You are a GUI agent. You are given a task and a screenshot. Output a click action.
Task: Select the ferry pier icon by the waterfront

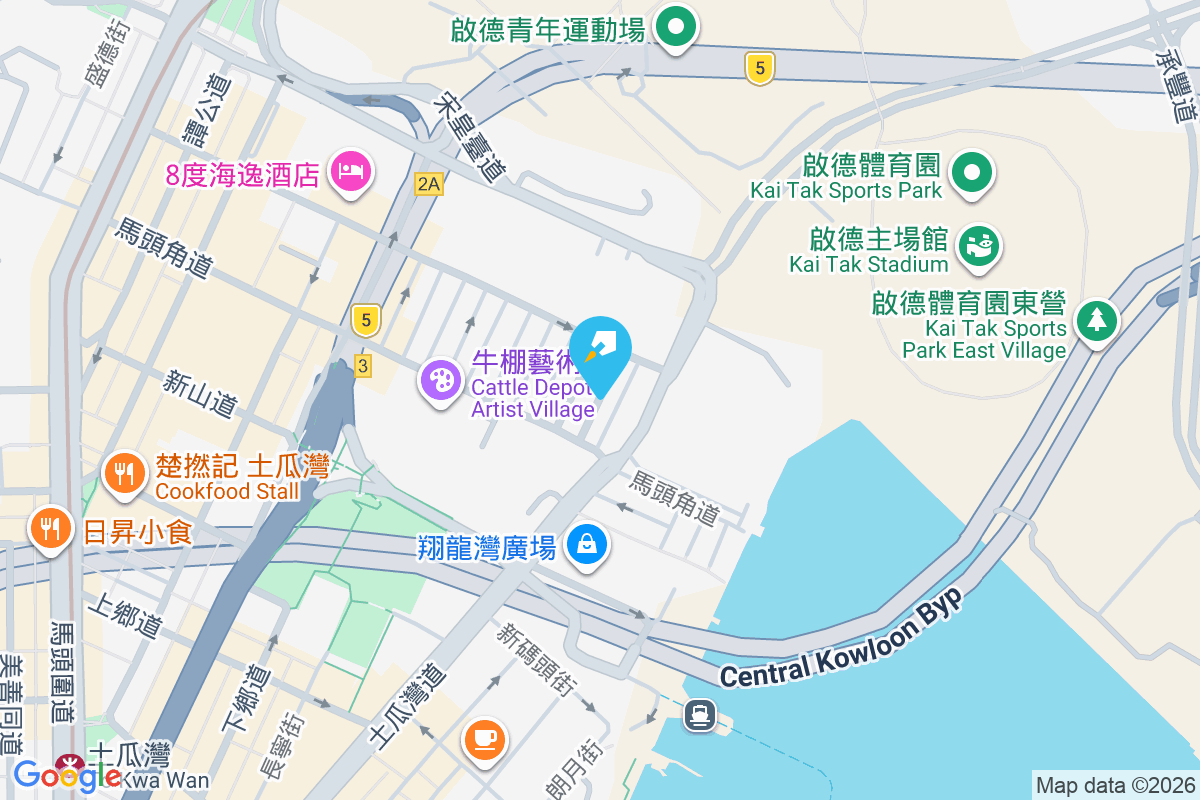(x=699, y=714)
